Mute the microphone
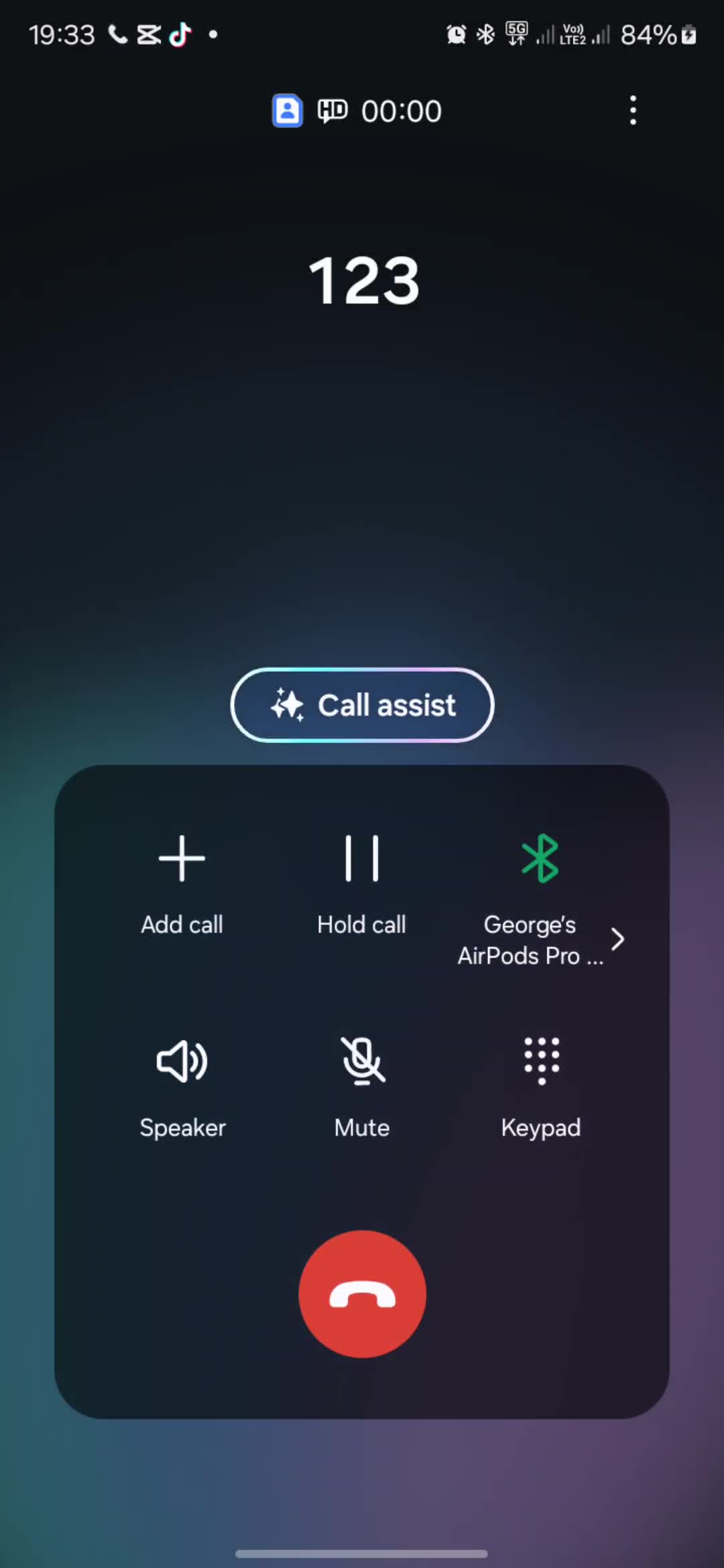This screenshot has width=724, height=1568. pos(361,1061)
